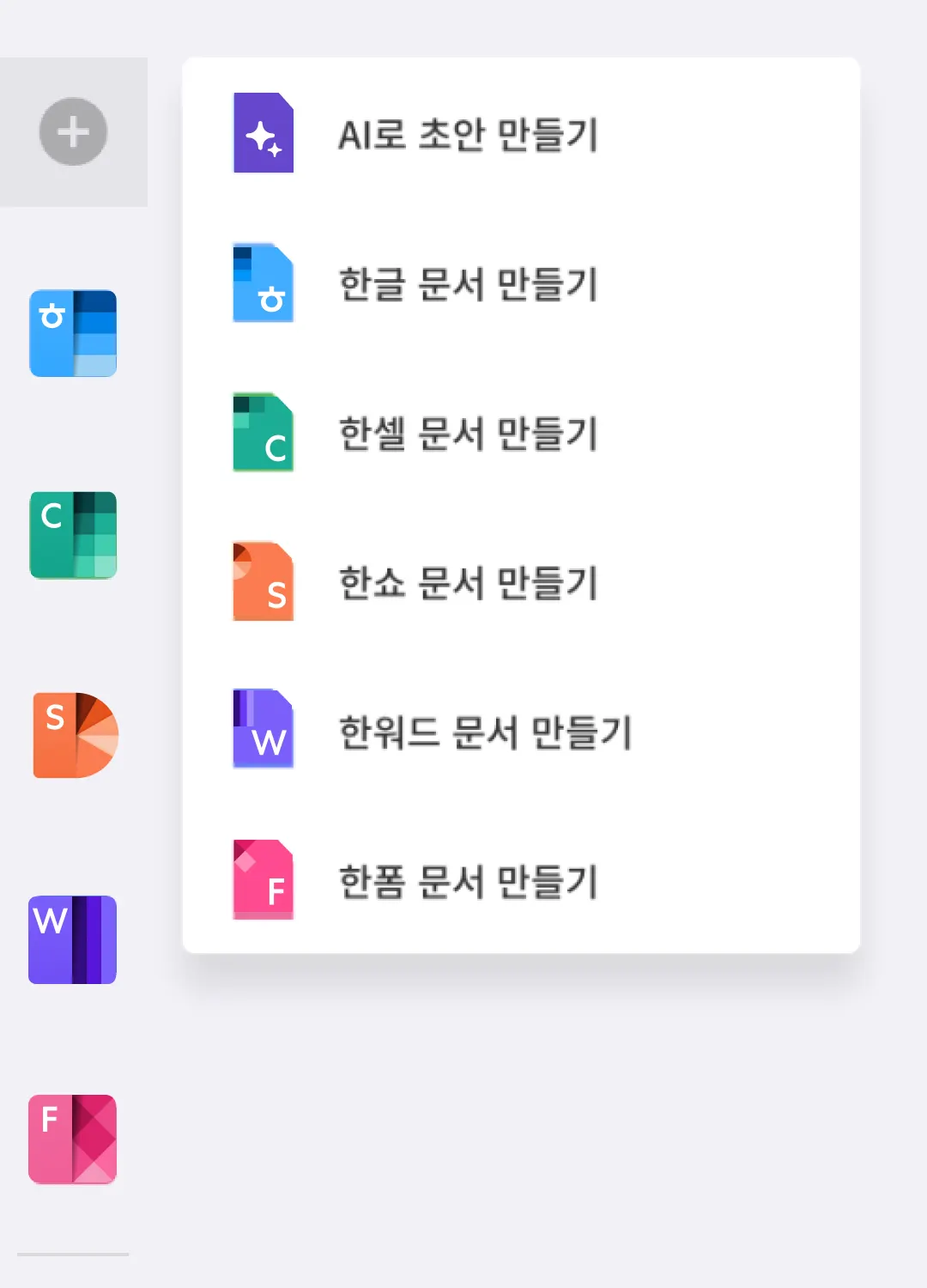927x1288 pixels.
Task: Open the Hanshow app icon in sidebar
Action: tap(75, 735)
